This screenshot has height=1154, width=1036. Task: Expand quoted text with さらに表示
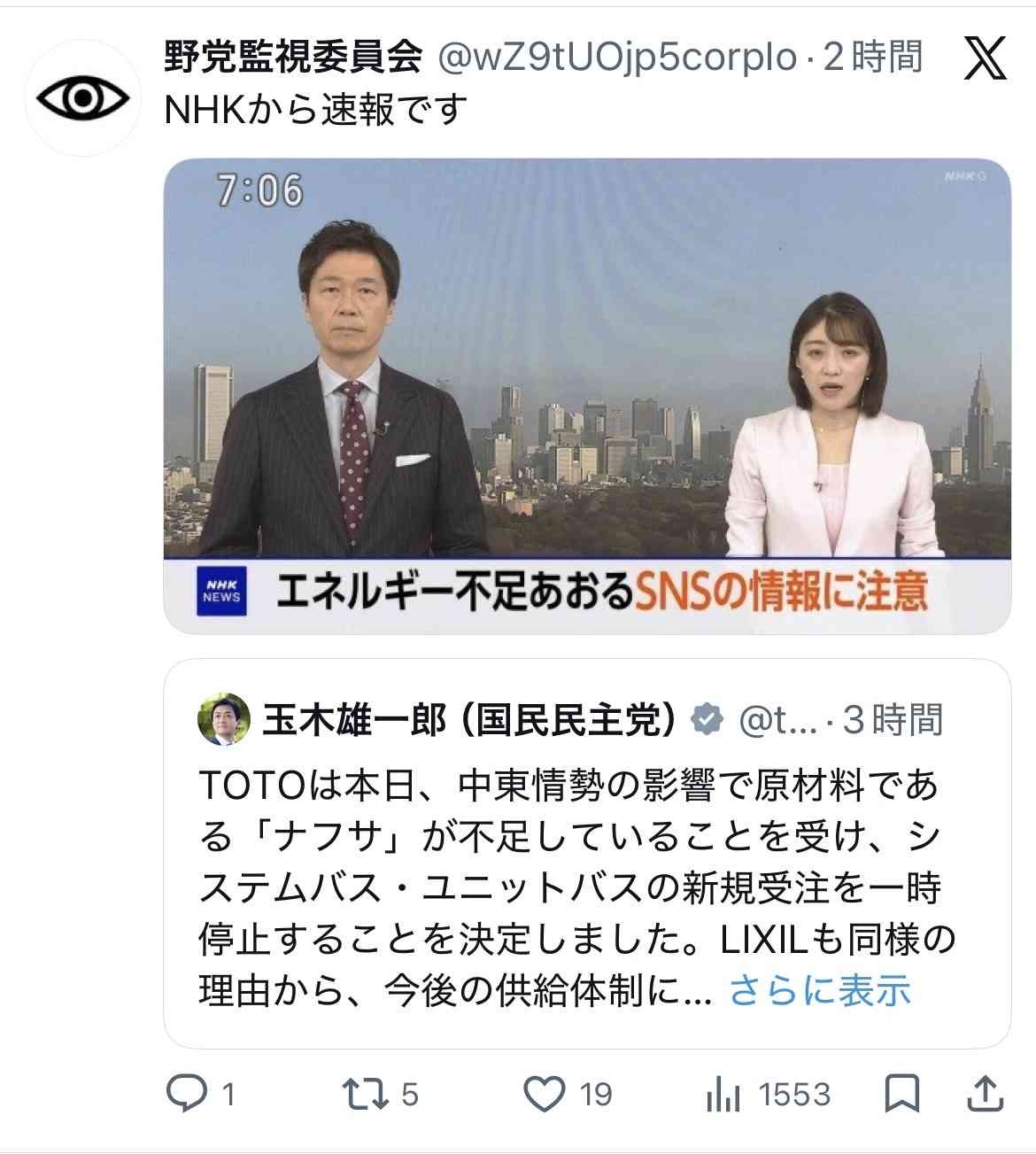[x=820, y=990]
